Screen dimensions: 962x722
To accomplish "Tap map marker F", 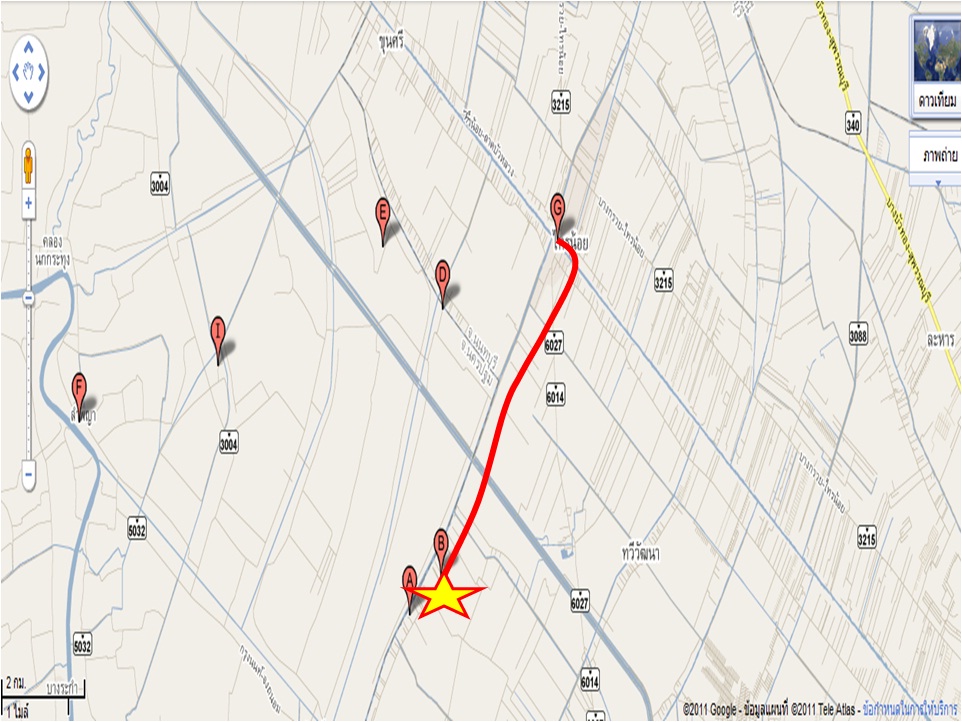I will tap(79, 388).
